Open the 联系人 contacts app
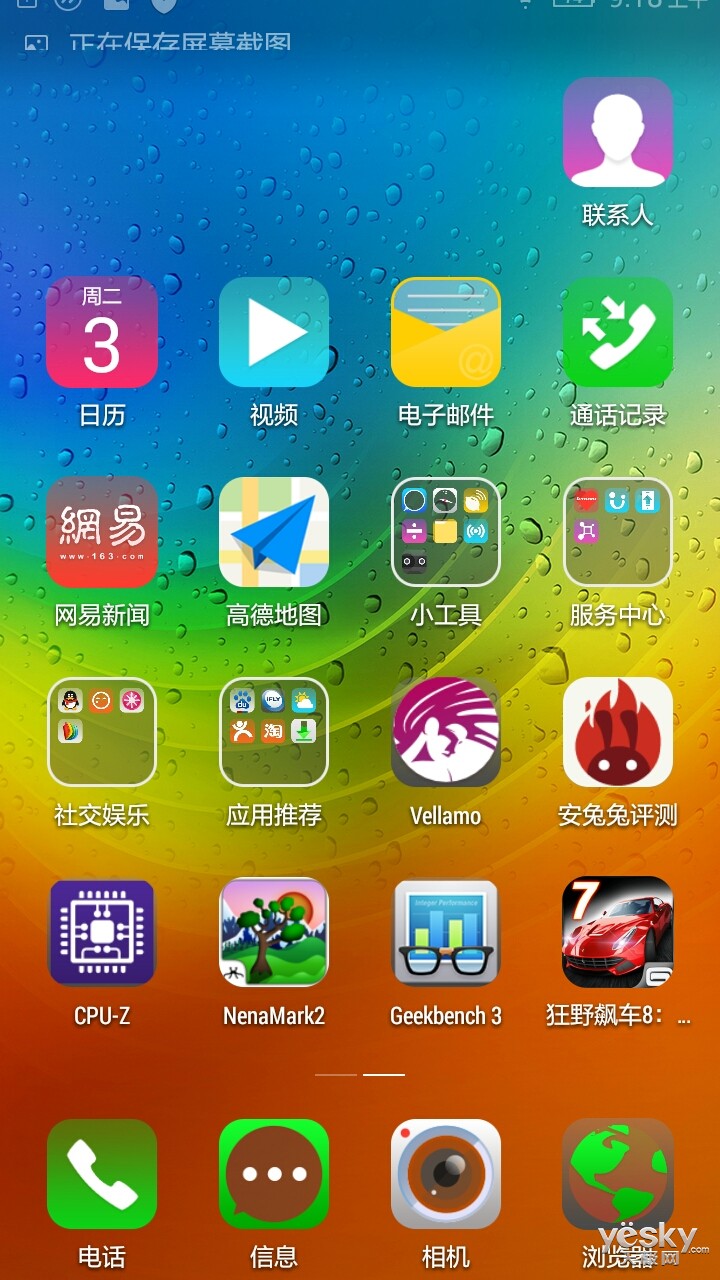This screenshot has height=1280, width=720. click(617, 132)
